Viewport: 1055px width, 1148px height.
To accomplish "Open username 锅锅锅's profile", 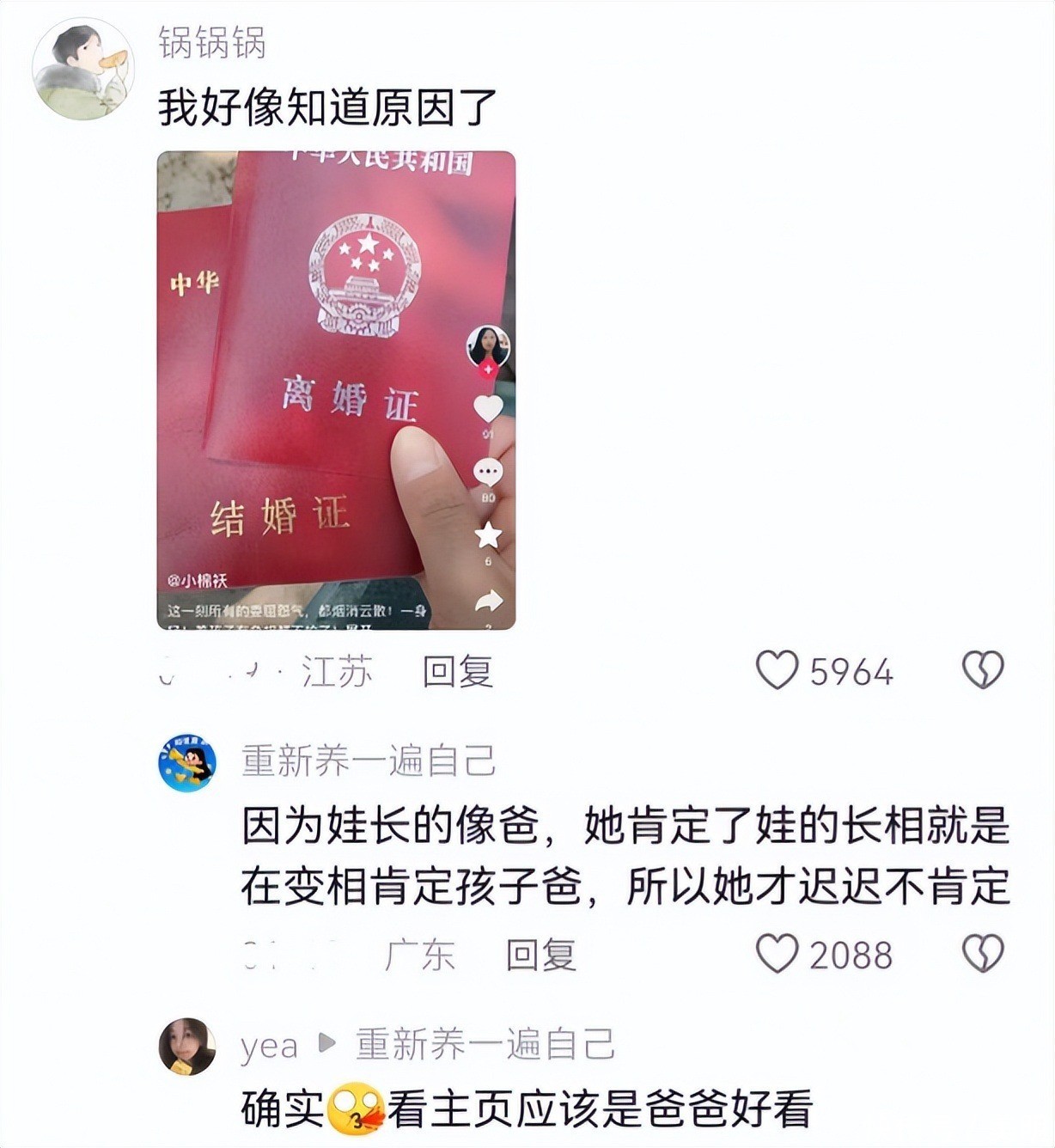I will coord(212,43).
